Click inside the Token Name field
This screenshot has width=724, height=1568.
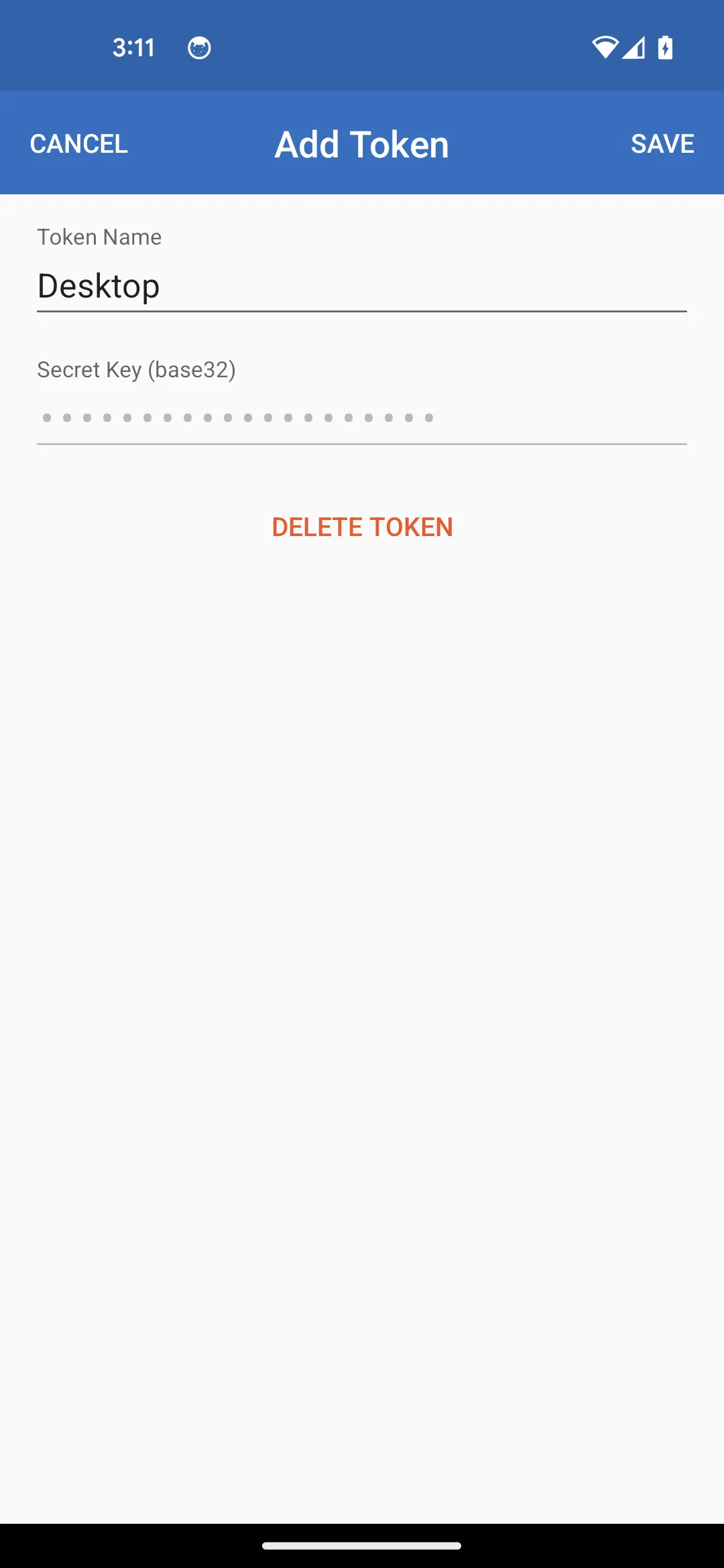pyautogui.click(x=362, y=286)
